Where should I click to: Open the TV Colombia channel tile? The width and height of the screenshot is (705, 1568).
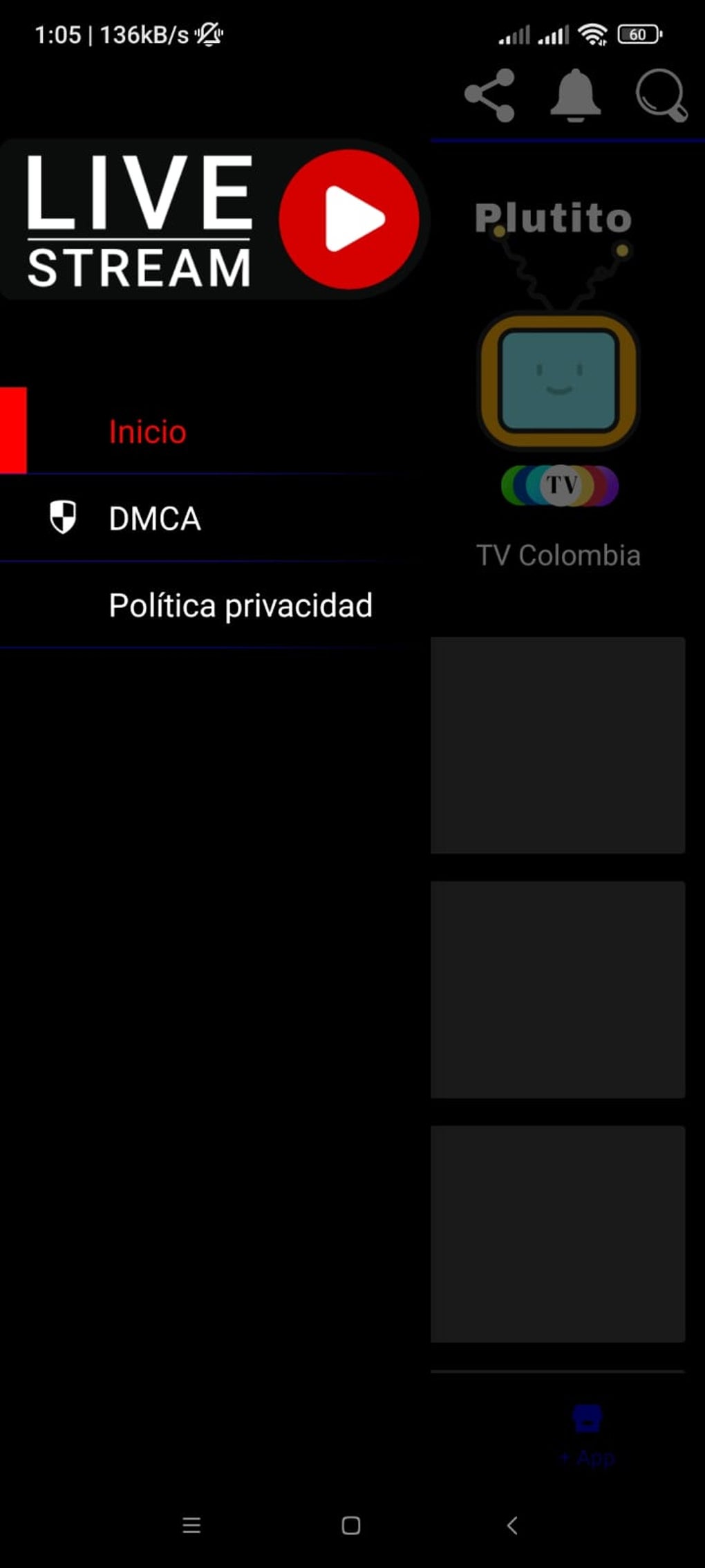point(558,387)
